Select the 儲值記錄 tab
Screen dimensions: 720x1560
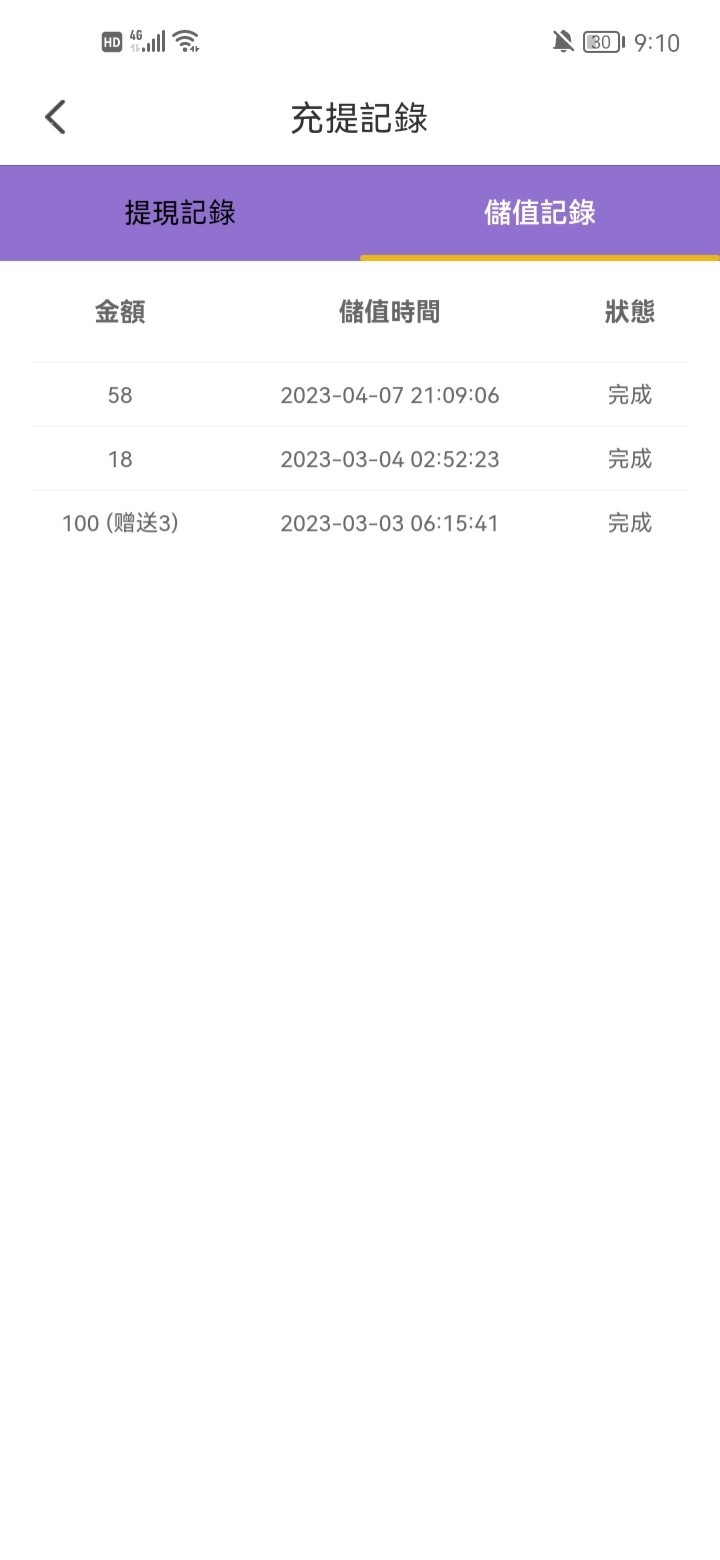click(x=540, y=213)
